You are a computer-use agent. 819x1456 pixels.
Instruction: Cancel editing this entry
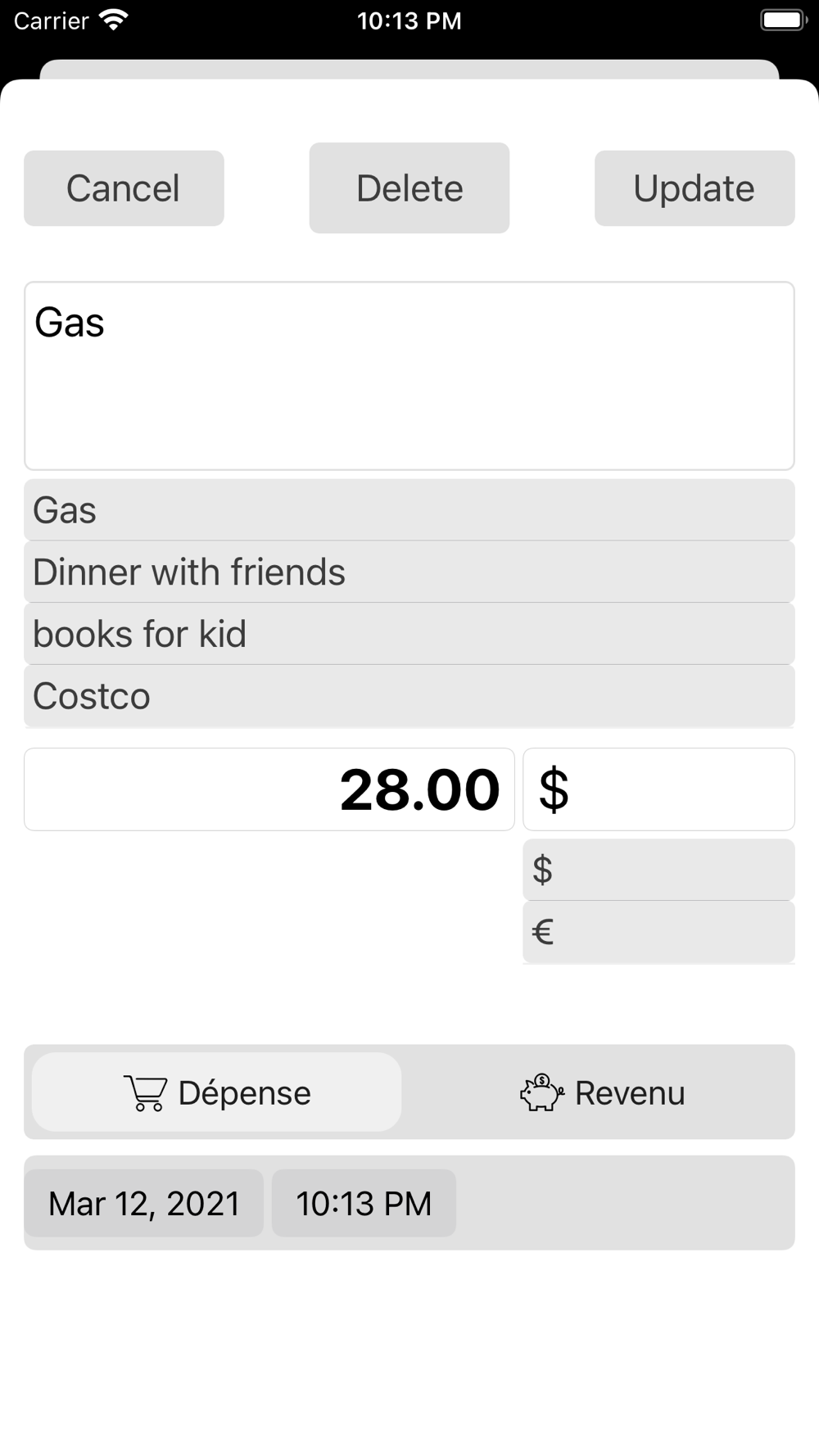coord(124,188)
